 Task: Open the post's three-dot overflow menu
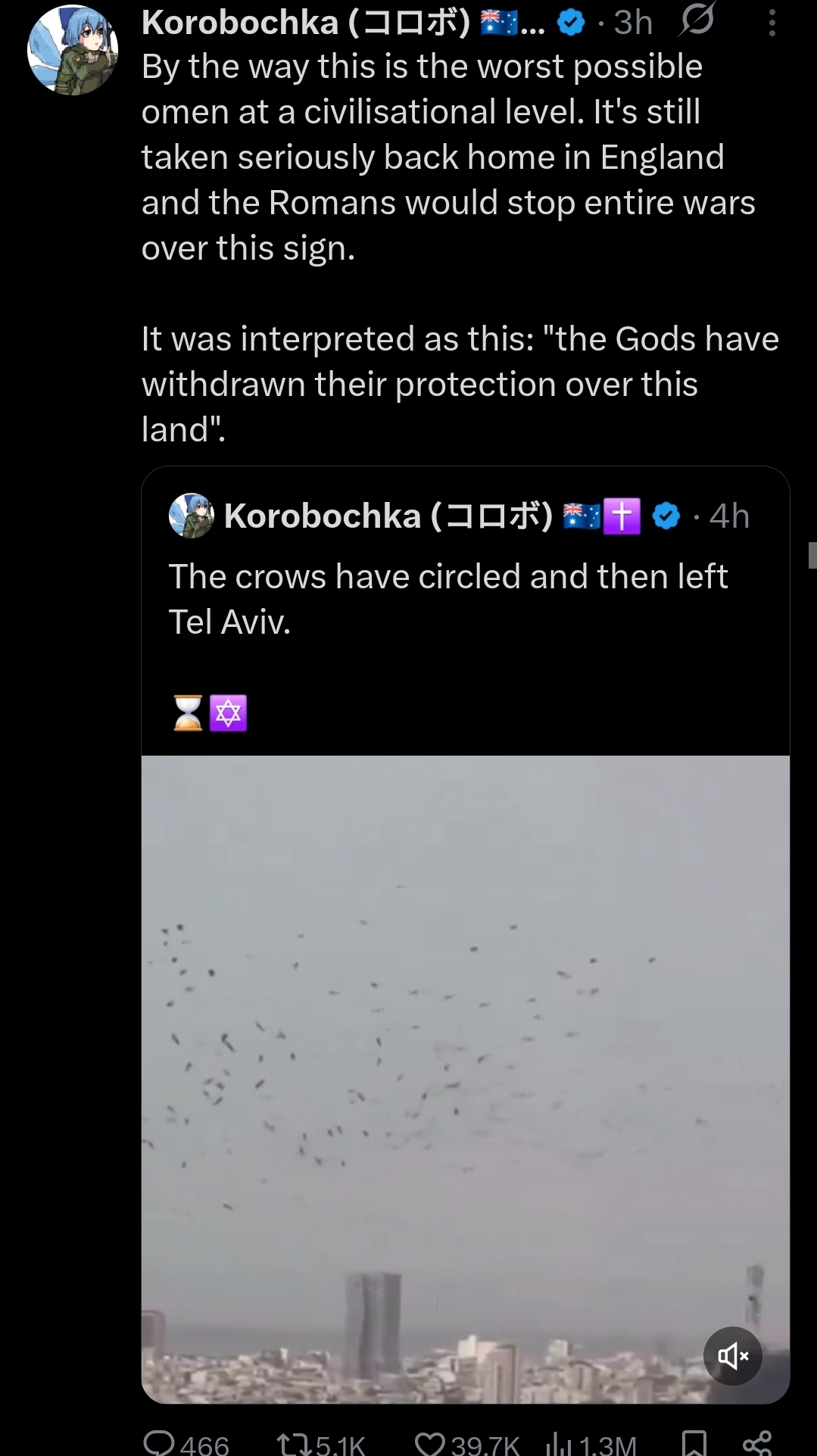click(772, 23)
